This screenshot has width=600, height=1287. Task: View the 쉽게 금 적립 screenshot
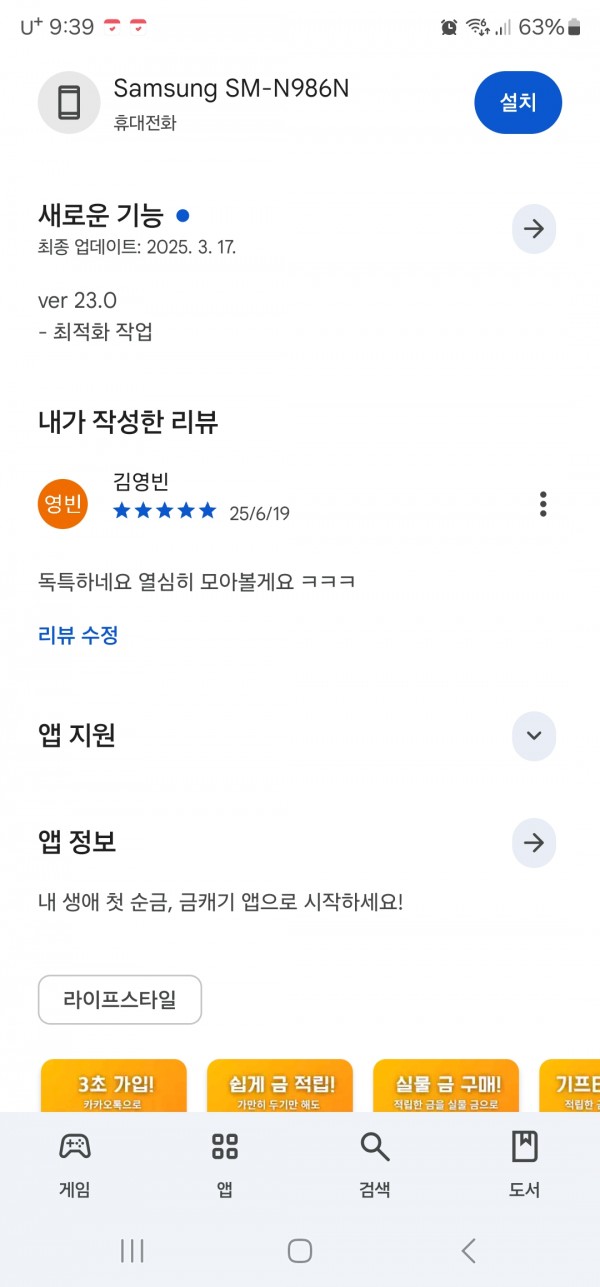coord(280,1087)
